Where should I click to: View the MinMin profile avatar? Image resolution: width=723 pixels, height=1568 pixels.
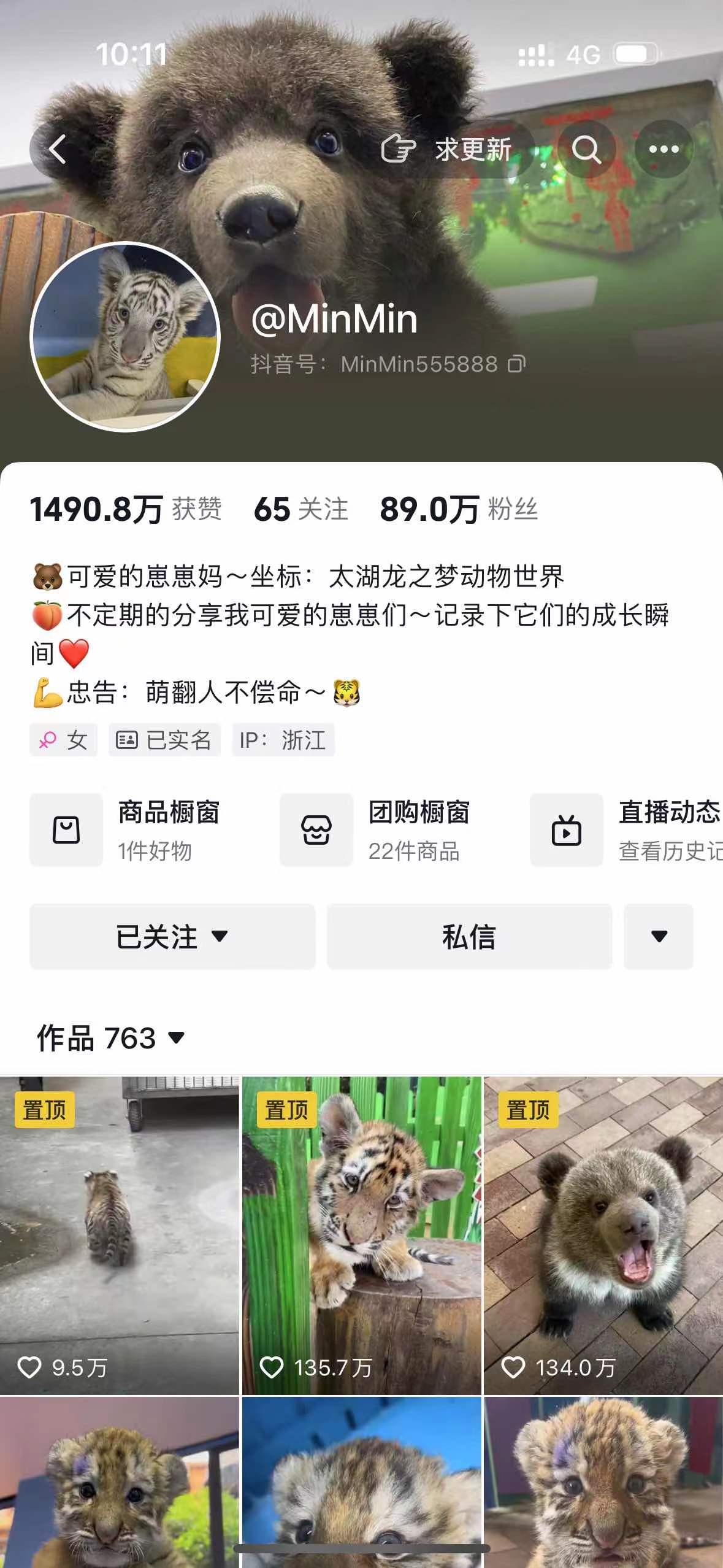click(x=125, y=337)
